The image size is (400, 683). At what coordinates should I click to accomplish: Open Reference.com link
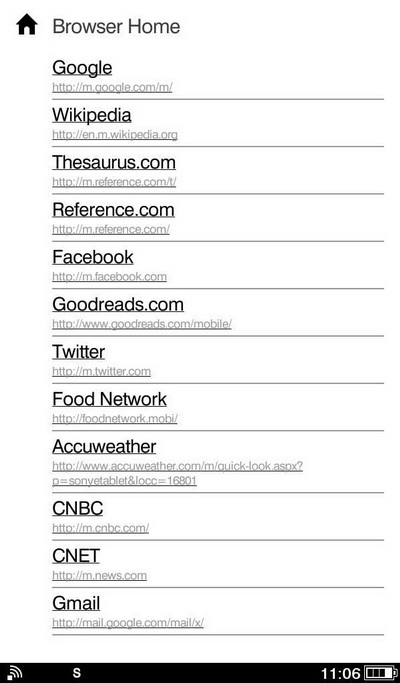(114, 210)
